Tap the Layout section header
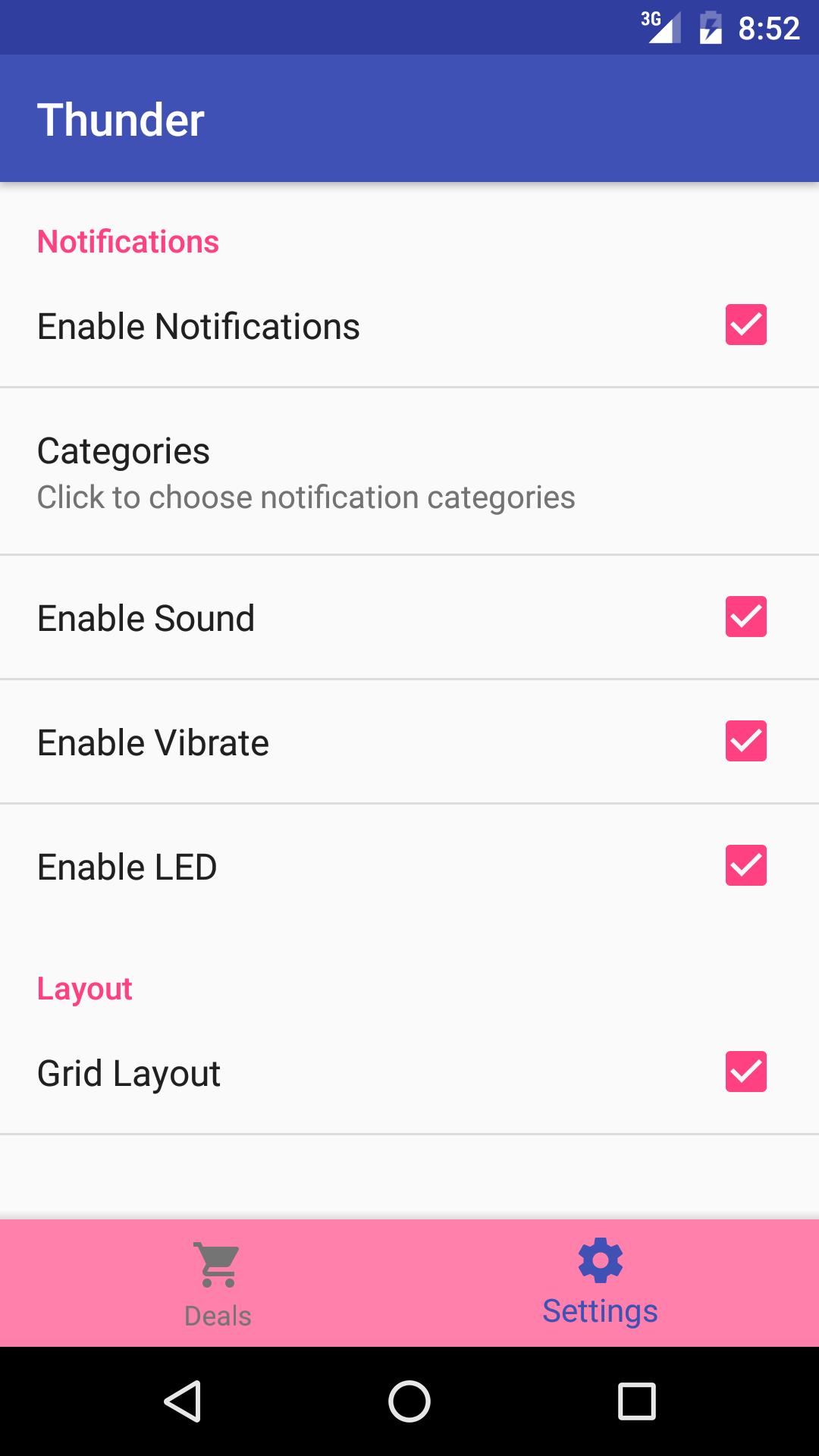This screenshot has width=819, height=1456. [84, 987]
